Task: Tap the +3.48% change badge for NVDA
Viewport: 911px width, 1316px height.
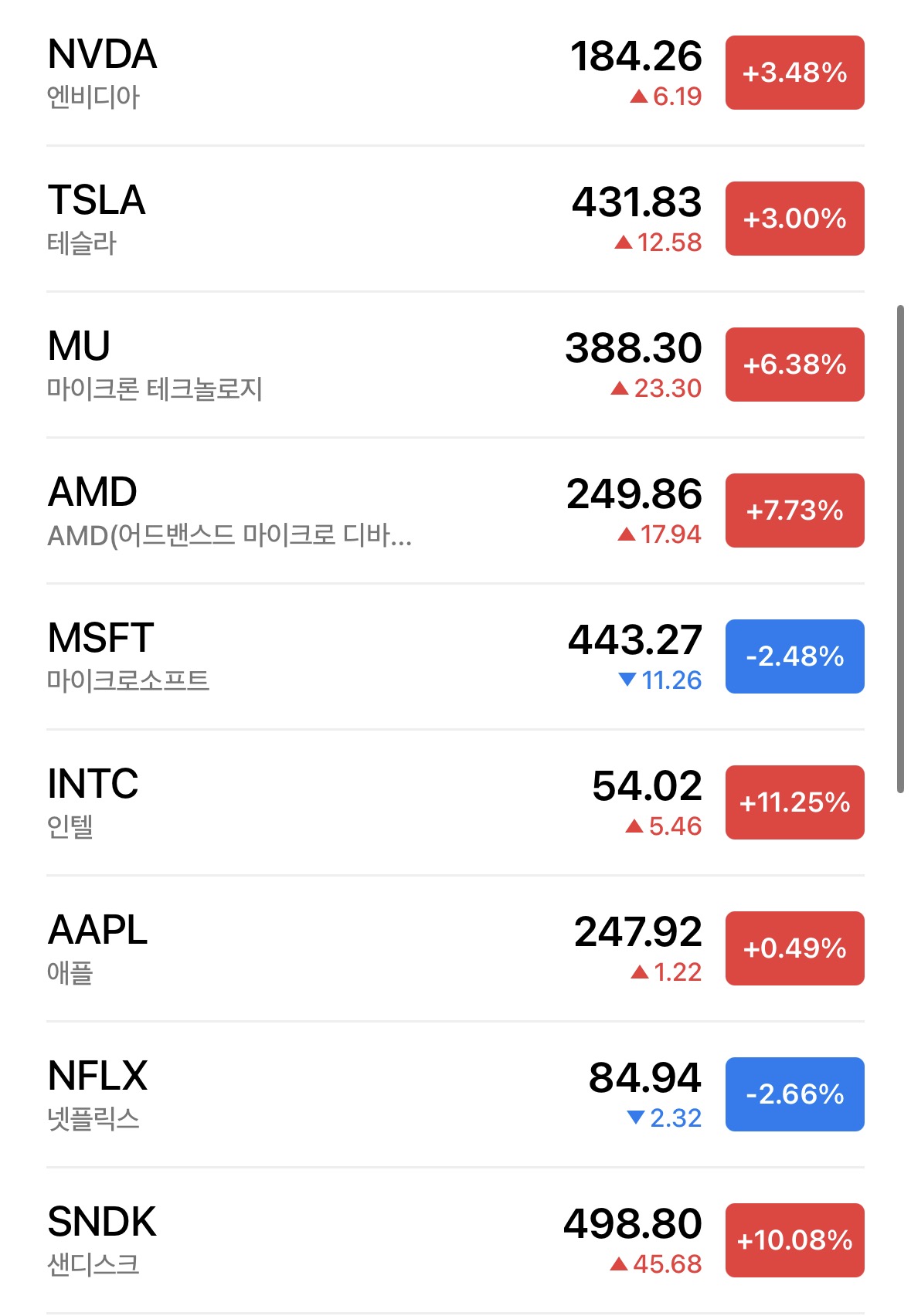Action: pyautogui.click(x=794, y=73)
